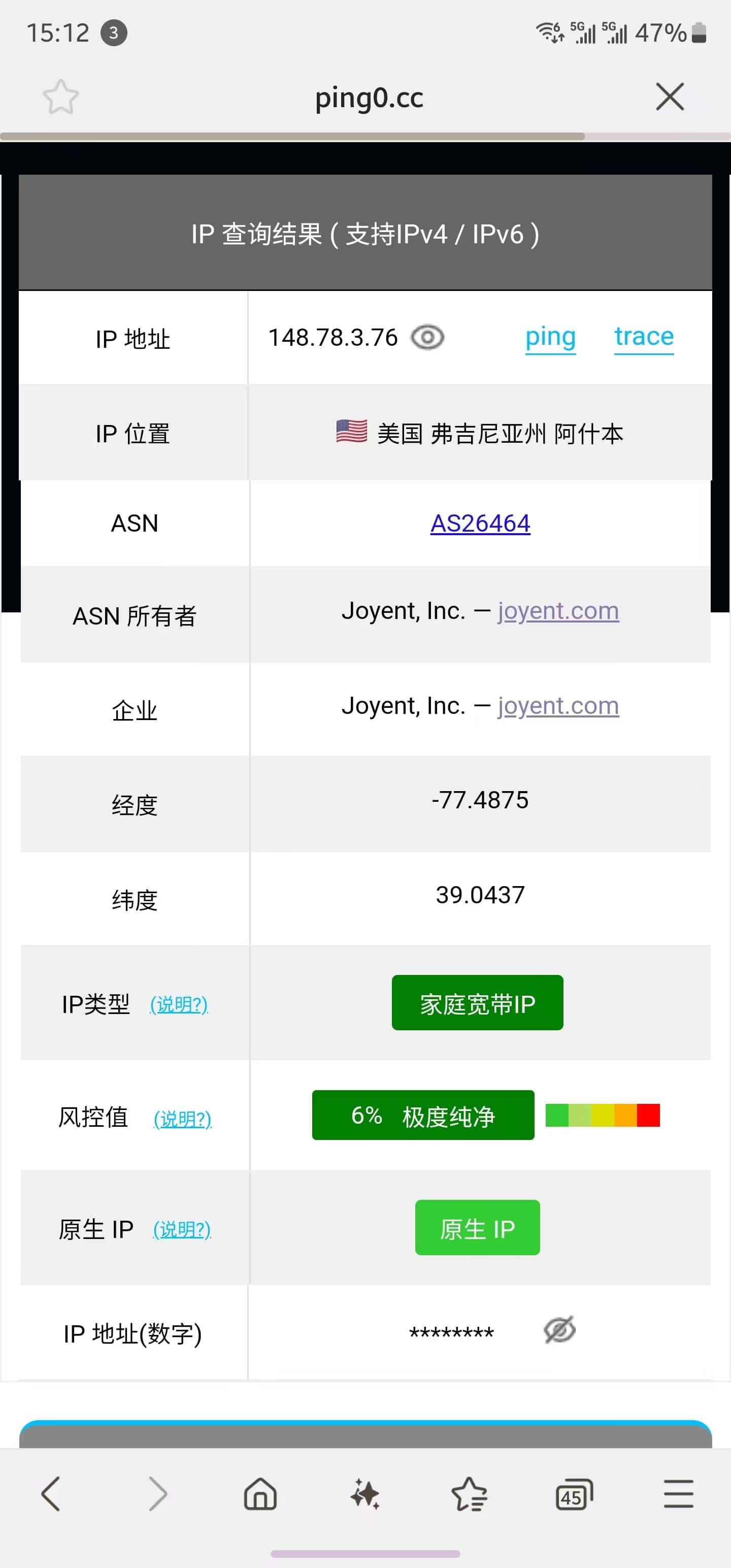Open joyent.com link in ASN 所有者 row

click(558, 611)
